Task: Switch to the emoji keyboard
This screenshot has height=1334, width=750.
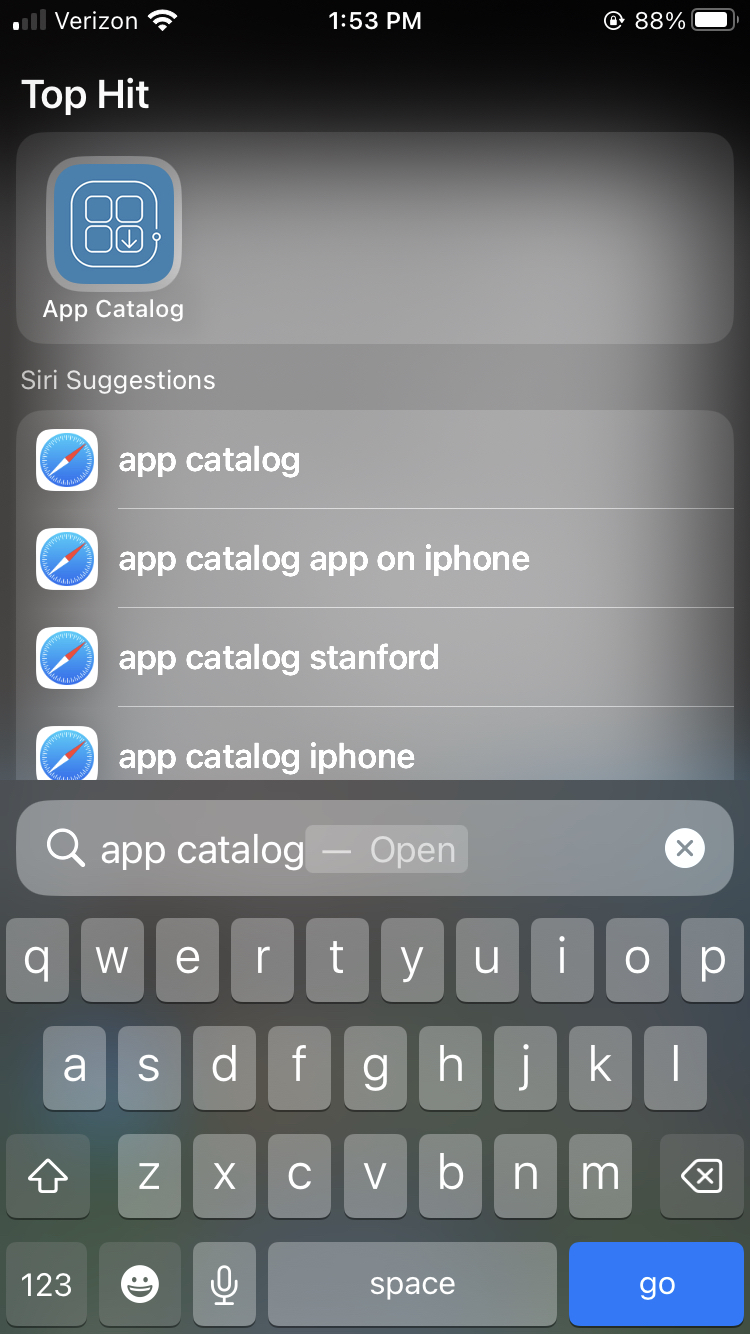Action: [139, 1284]
